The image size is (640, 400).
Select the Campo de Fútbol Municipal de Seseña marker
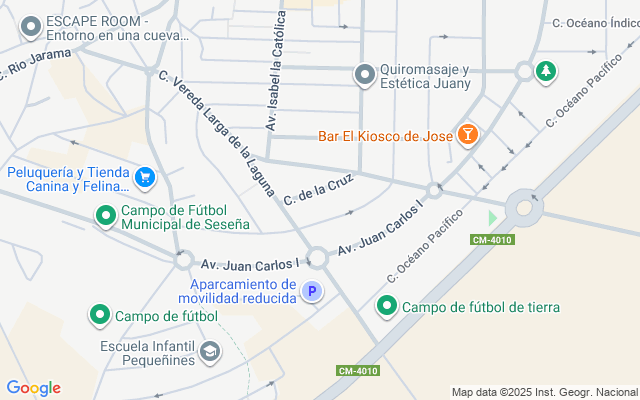click(104, 216)
